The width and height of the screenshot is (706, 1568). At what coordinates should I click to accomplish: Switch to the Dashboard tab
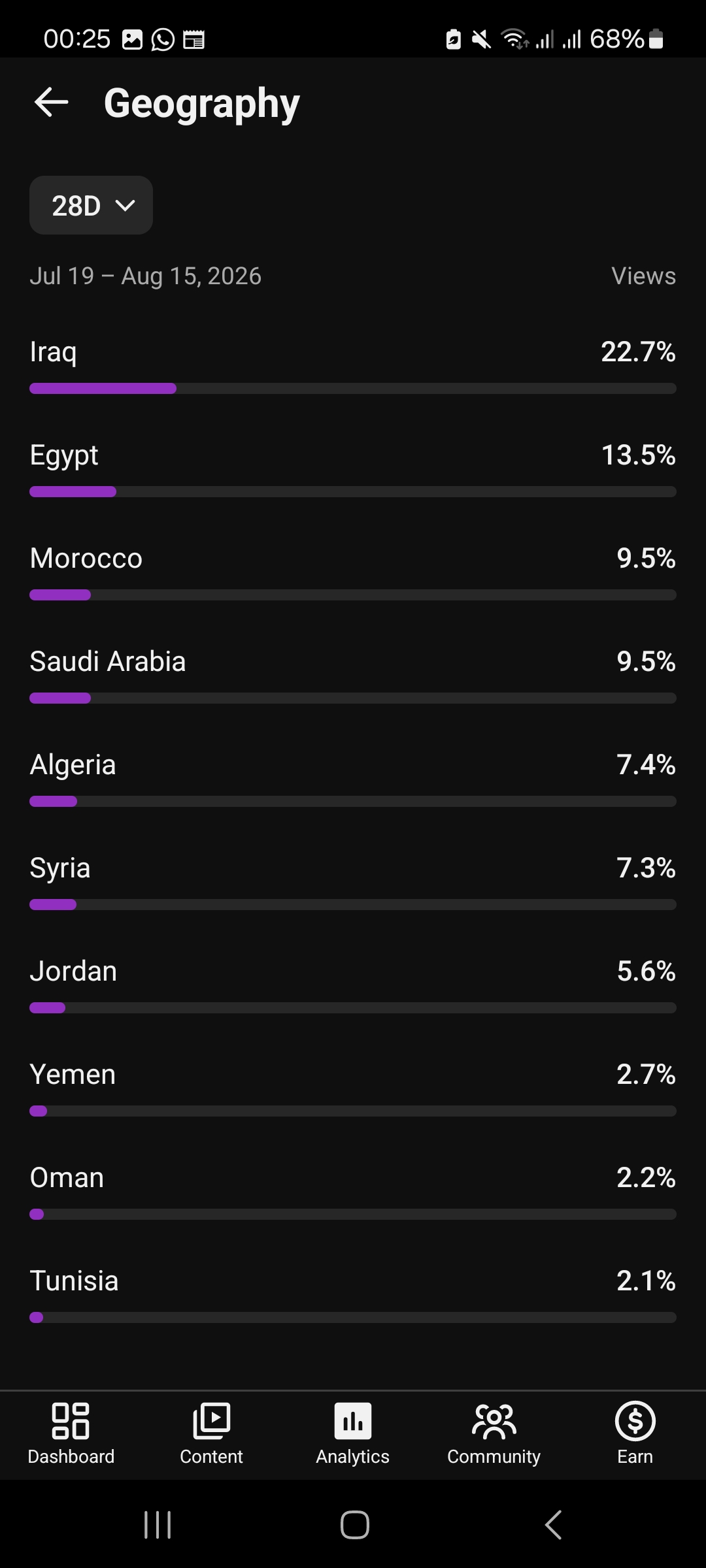coord(71,1435)
